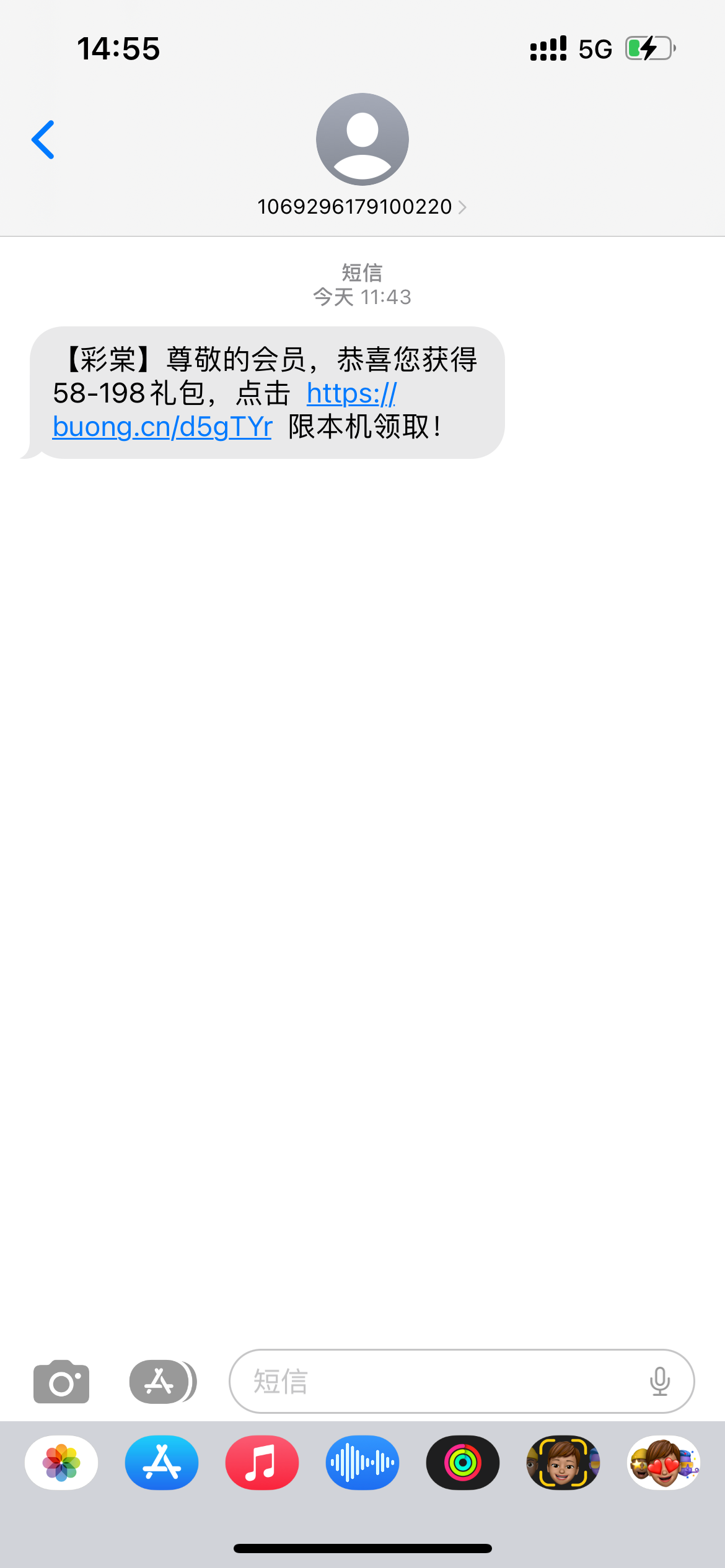Open the Photos app in the drawer
Viewport: 725px width, 1568px height.
coord(61,1463)
